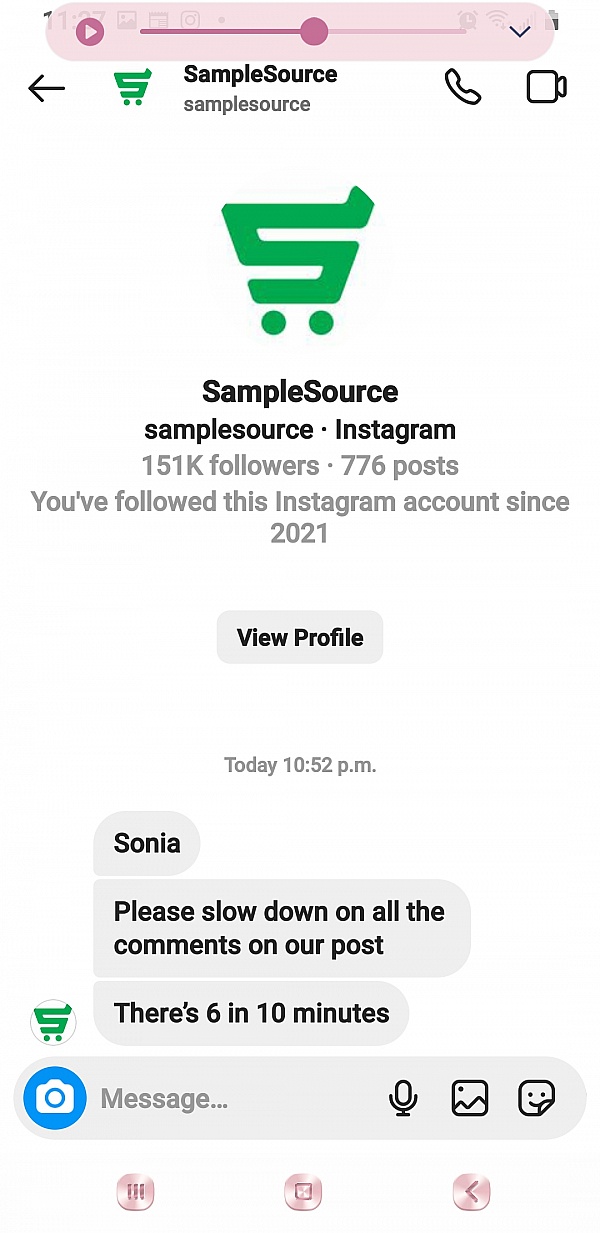Start a video call with SampleSource
The width and height of the screenshot is (600, 1233).
tap(546, 88)
